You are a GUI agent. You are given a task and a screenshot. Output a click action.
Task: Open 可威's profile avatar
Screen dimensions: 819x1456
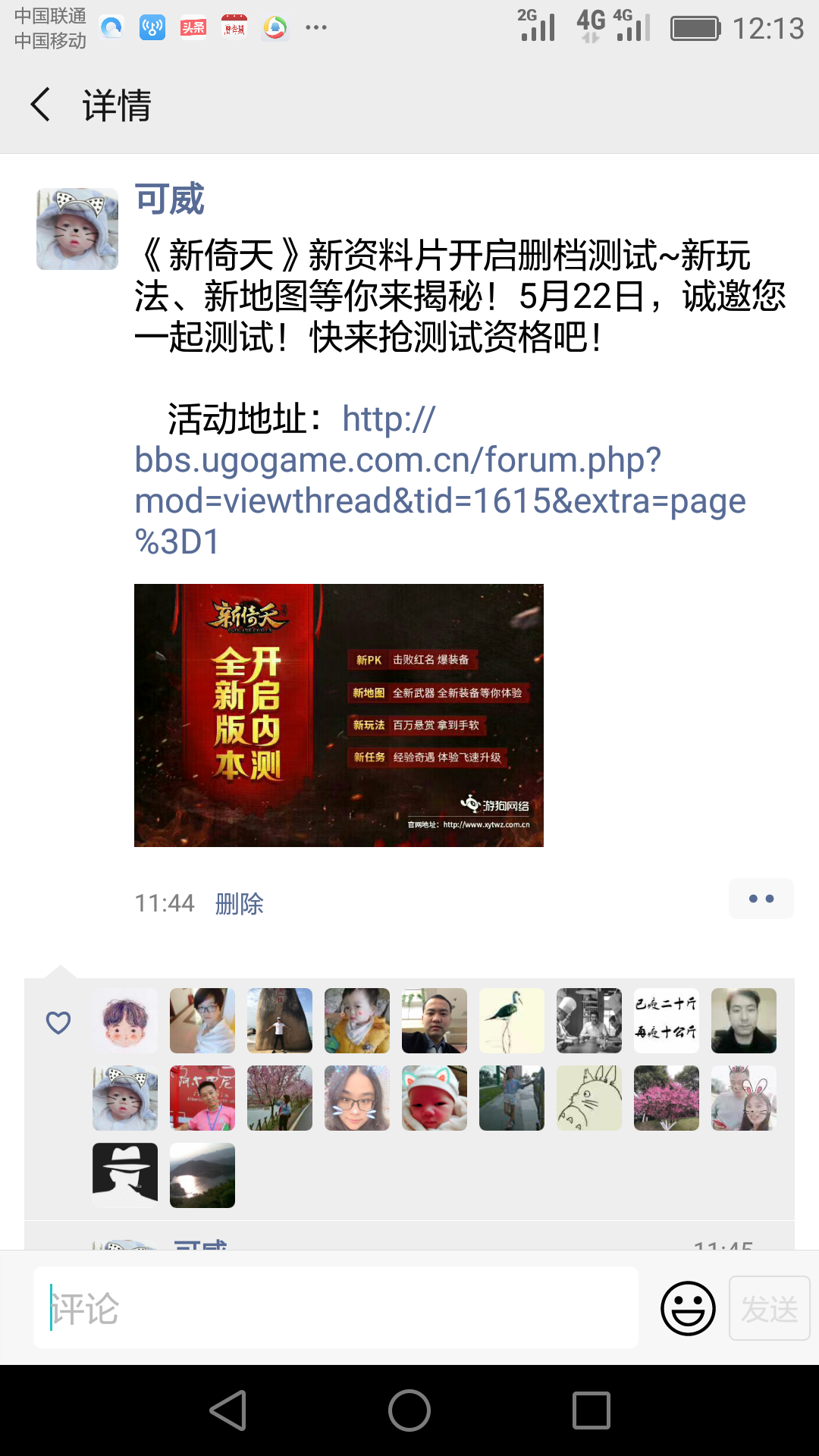tap(77, 229)
